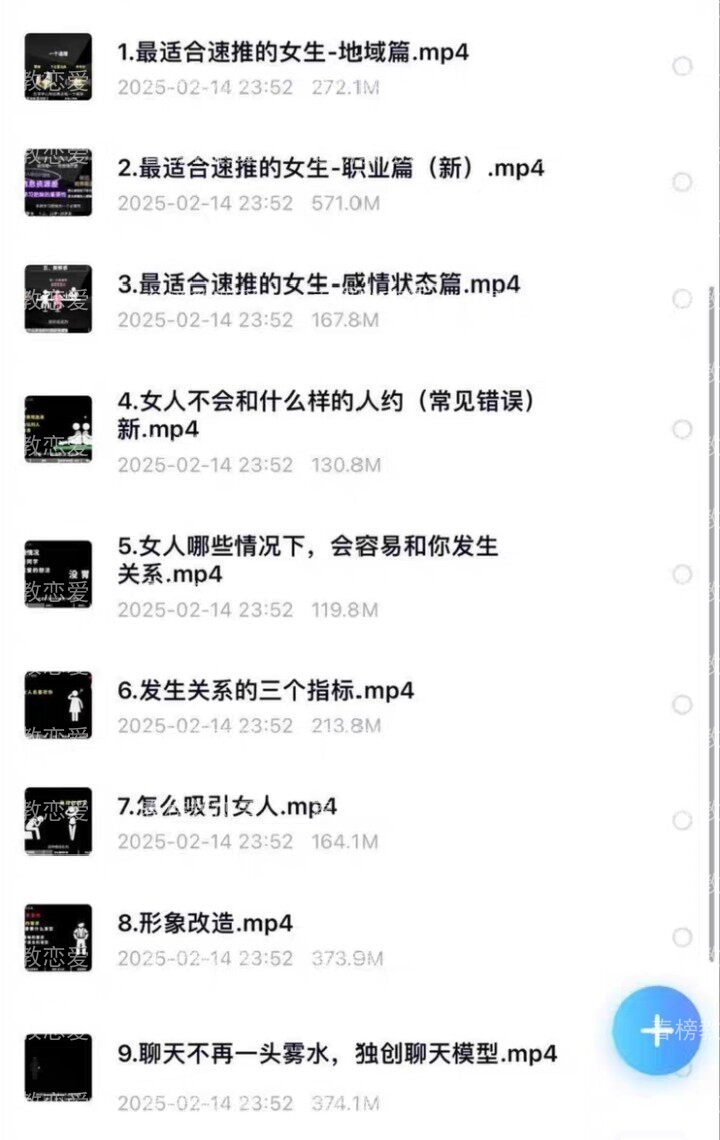Open the file 1.最适合速推的女生-地域篇.mp4
Screen dimensions: 720x1140
tap(293, 53)
